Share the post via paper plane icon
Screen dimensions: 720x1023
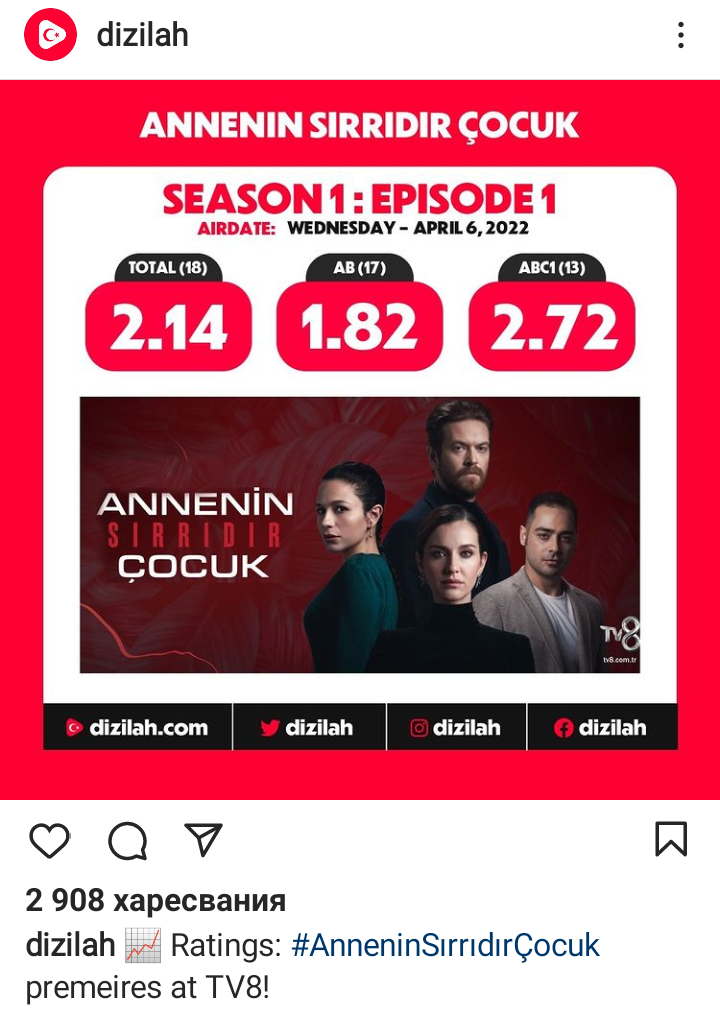click(203, 839)
